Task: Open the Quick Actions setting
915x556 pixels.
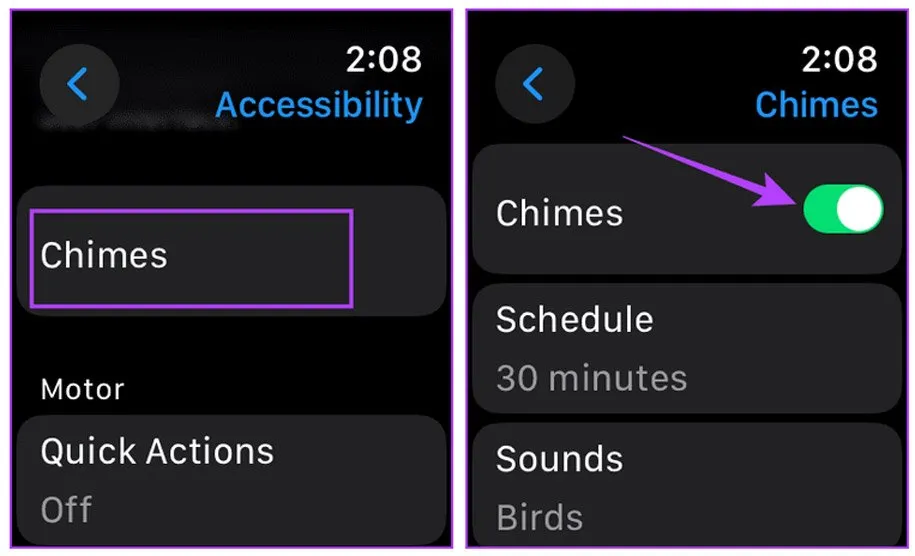Action: (x=230, y=479)
